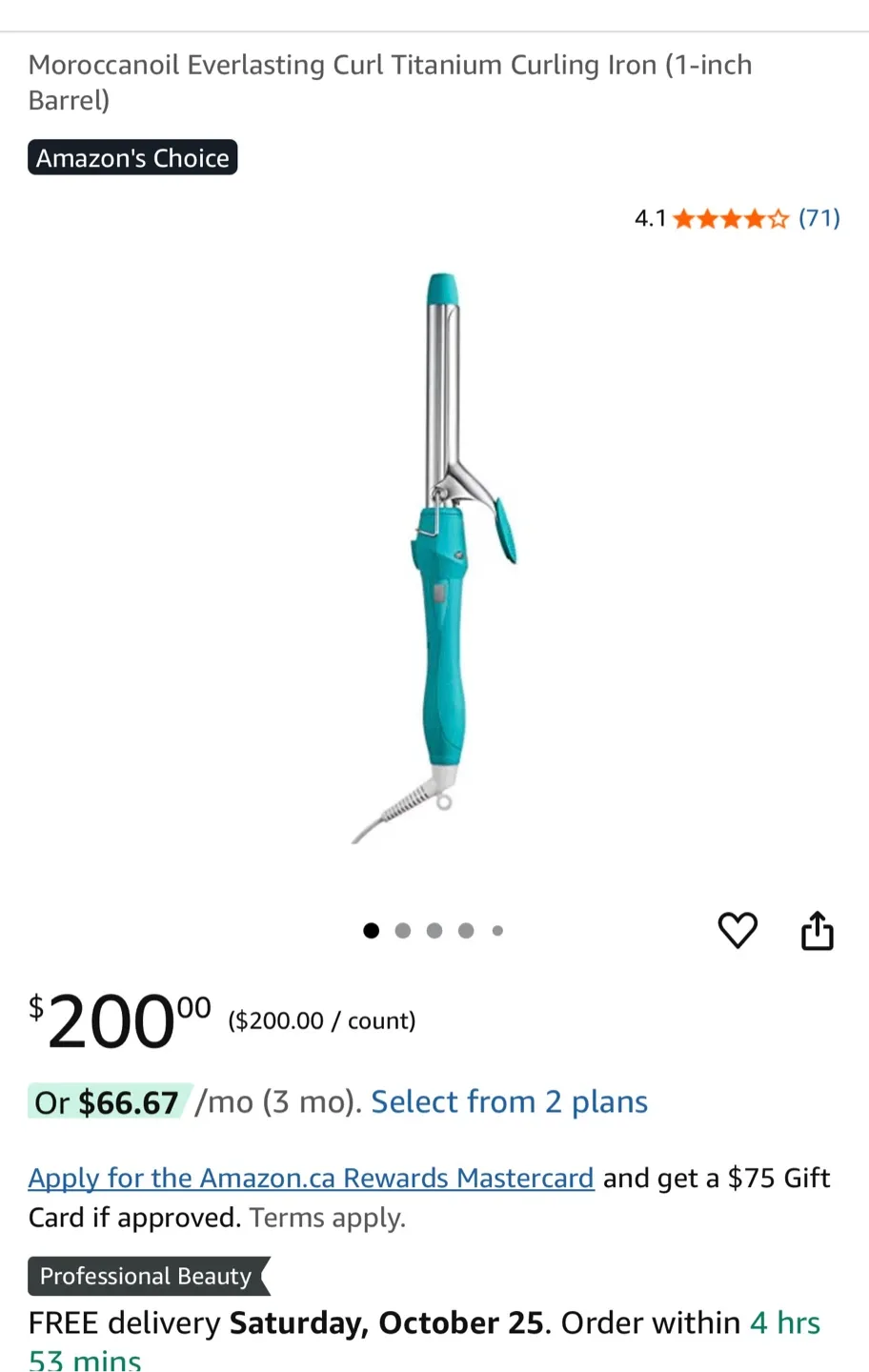Open monthly payment plan details
The height and width of the screenshot is (1372, 869).
(509, 1101)
